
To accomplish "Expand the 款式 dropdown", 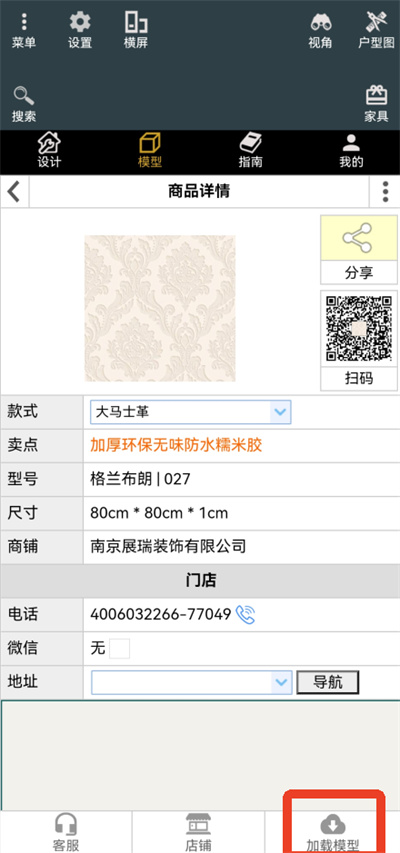I will pyautogui.click(x=190, y=412).
